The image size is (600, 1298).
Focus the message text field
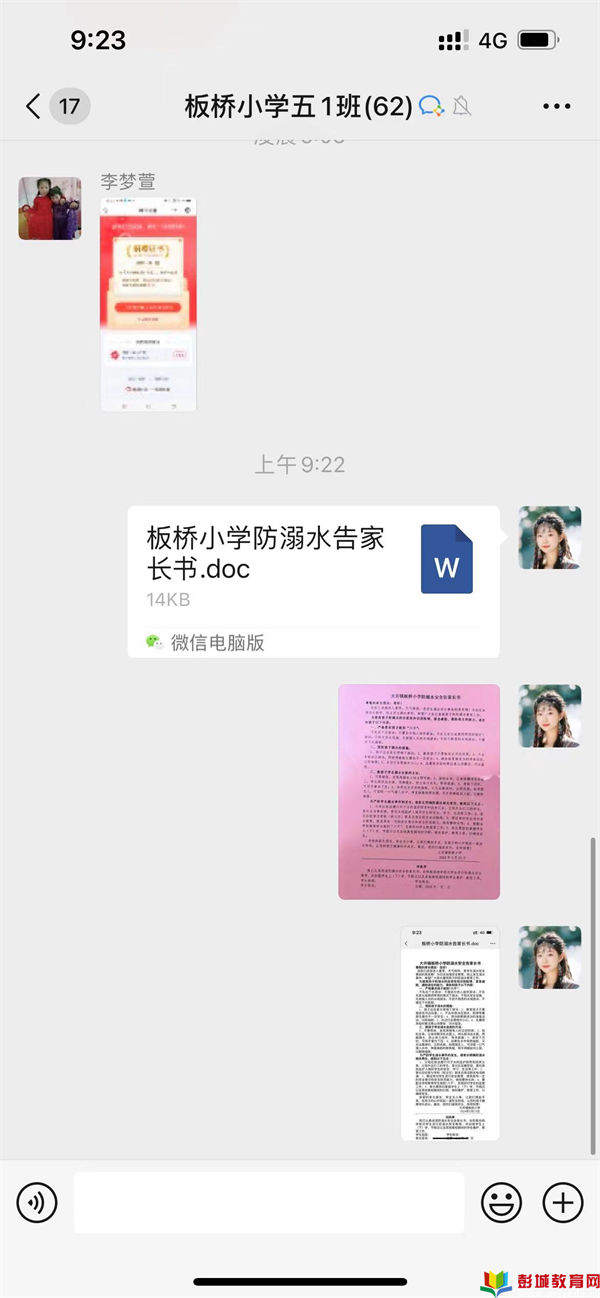click(x=268, y=1202)
